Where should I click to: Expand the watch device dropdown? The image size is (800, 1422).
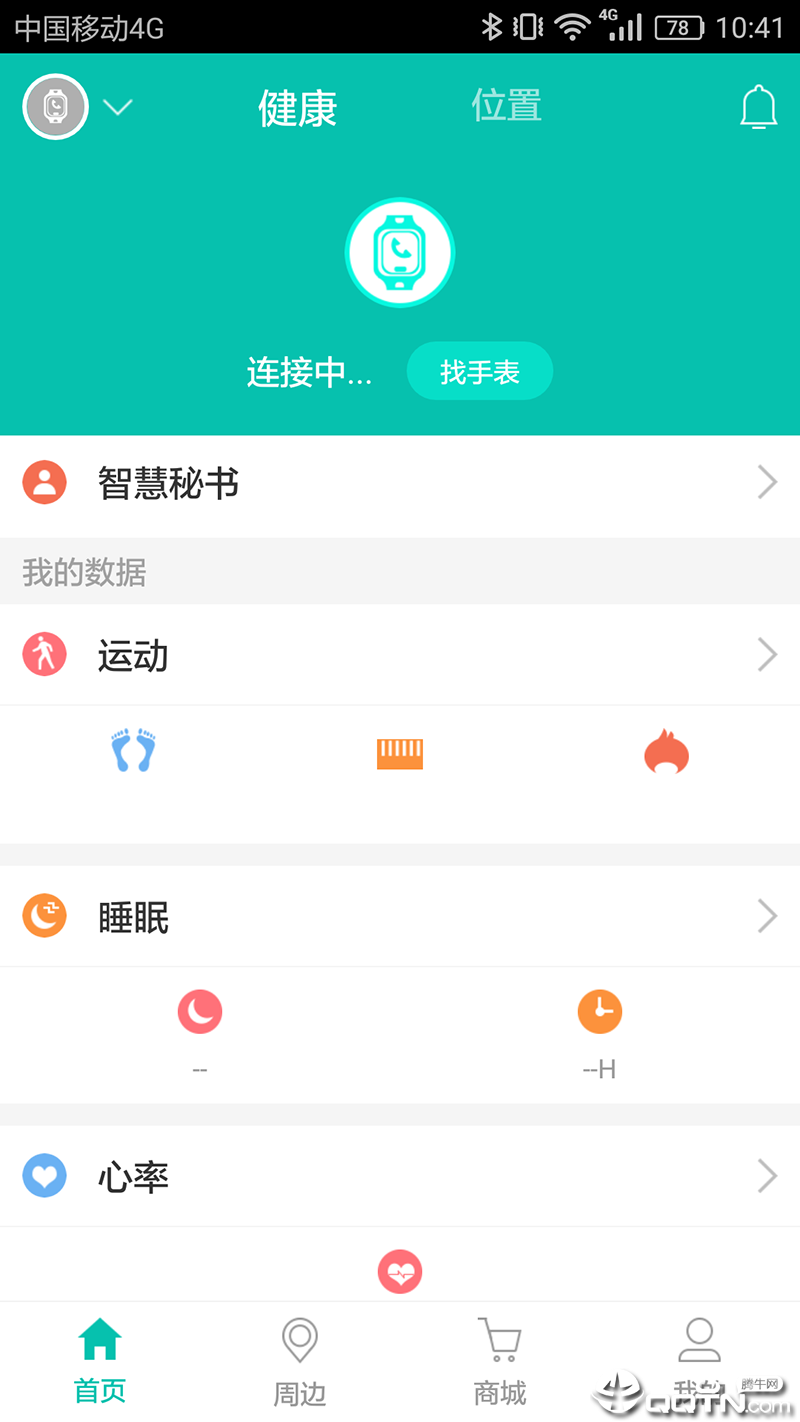pyautogui.click(x=117, y=108)
